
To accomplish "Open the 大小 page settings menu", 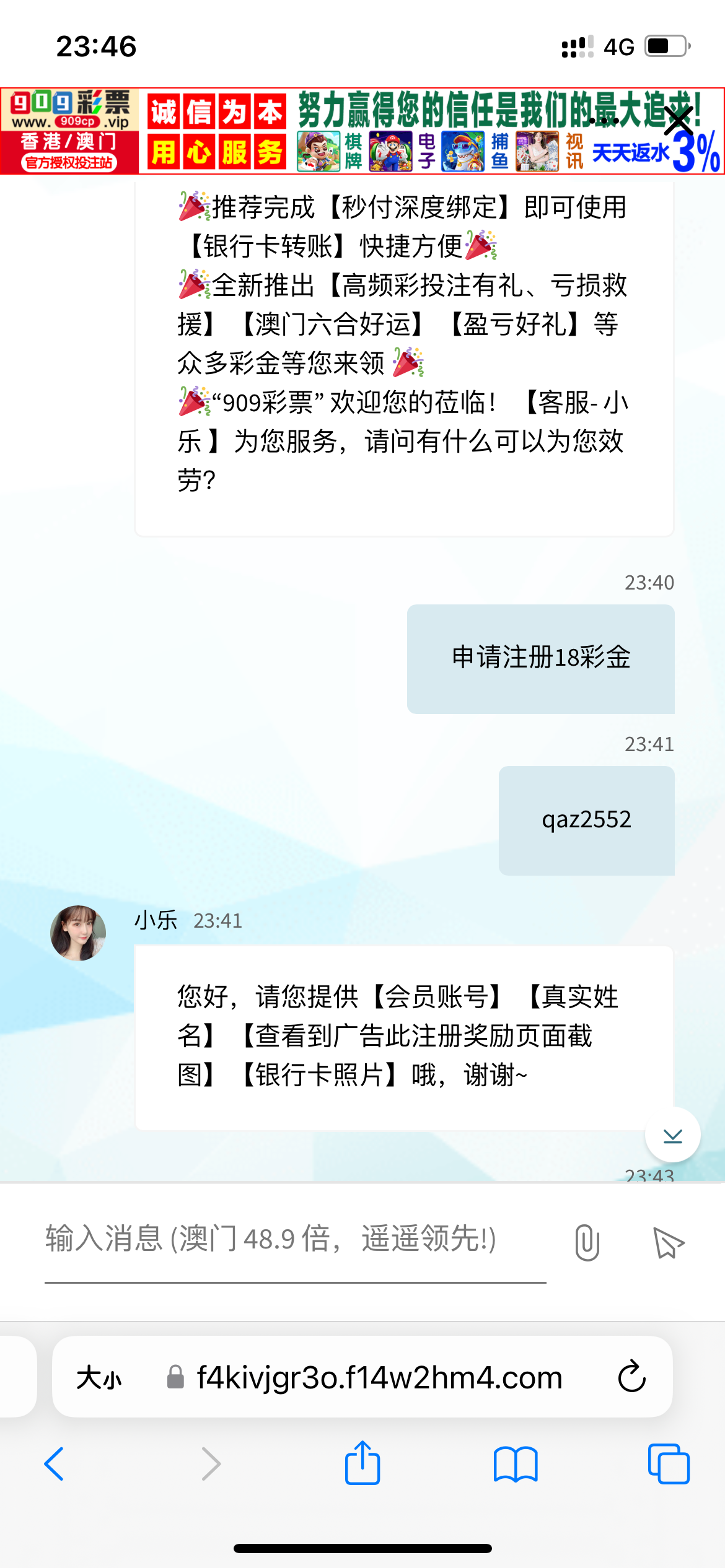I will coord(99,1378).
